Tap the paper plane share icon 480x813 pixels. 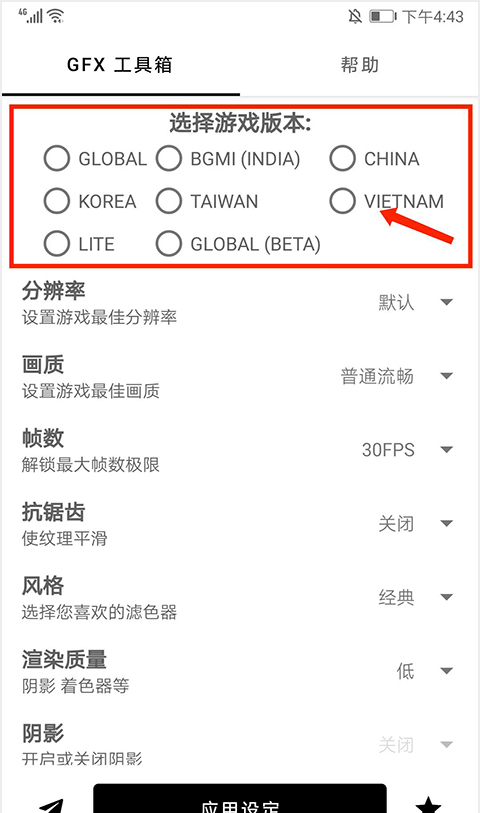(x=51, y=805)
